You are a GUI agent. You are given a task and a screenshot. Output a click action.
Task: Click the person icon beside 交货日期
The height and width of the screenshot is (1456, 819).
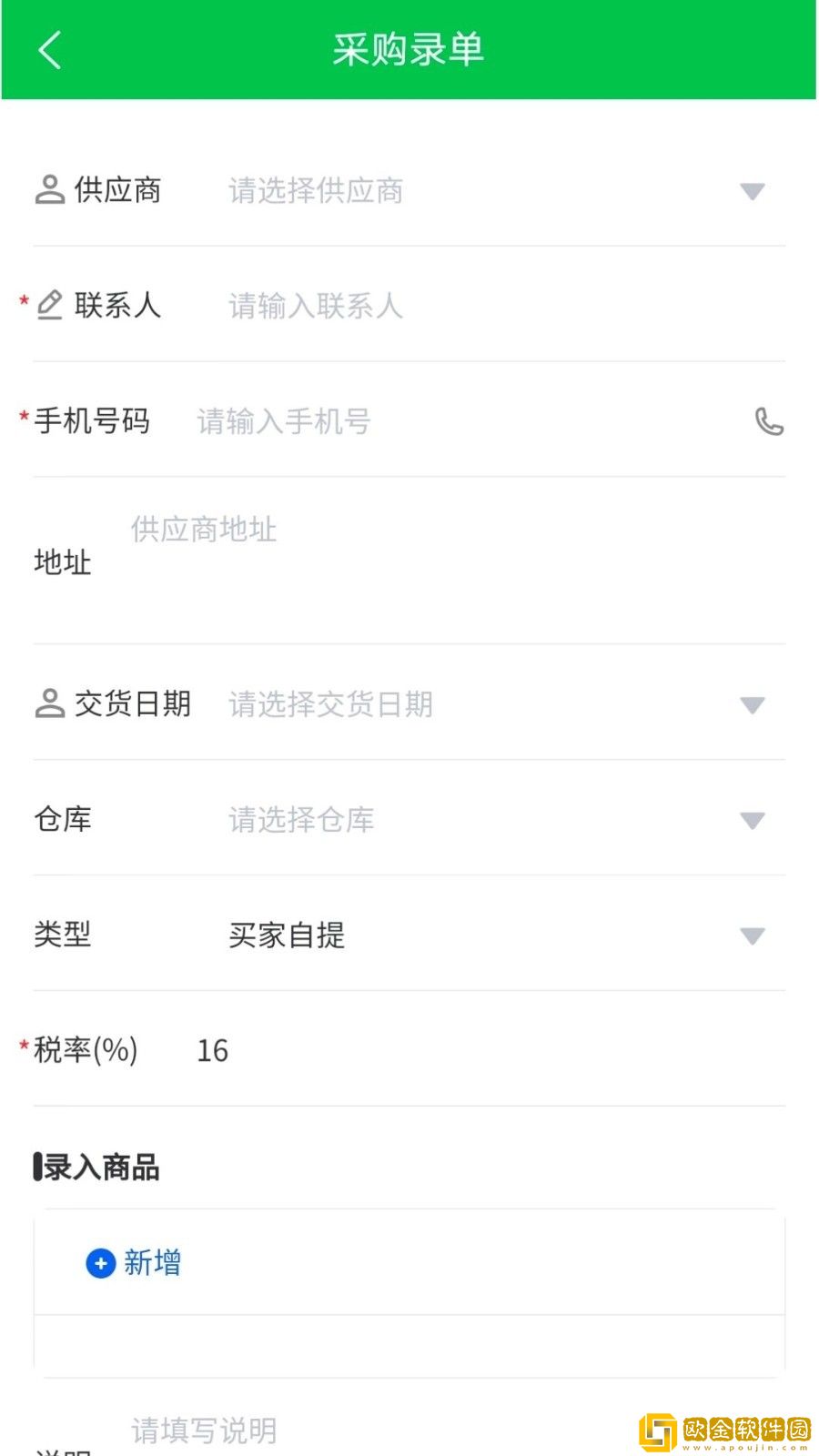[50, 703]
